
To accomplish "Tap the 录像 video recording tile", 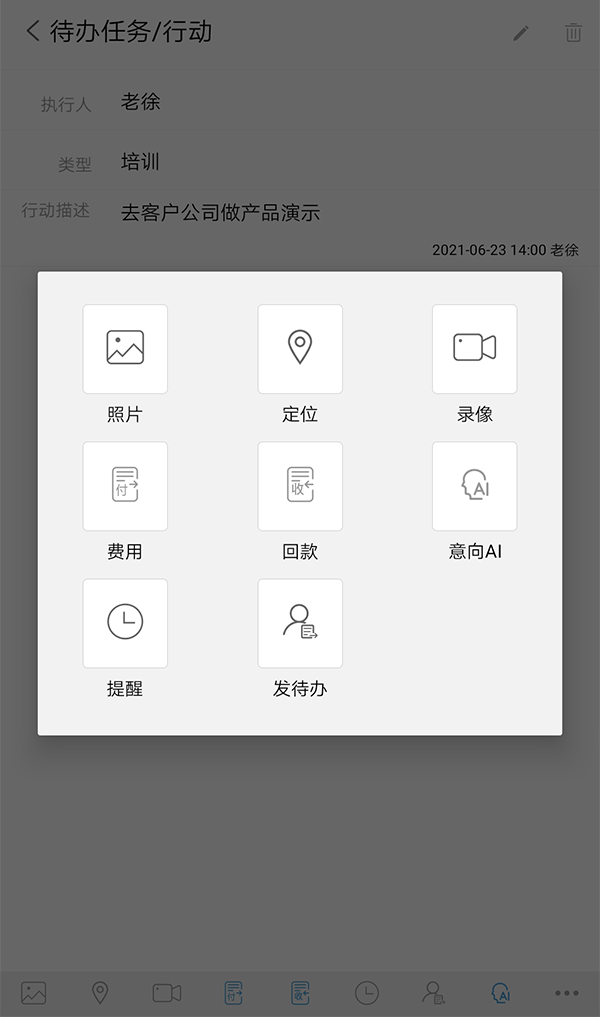I will pyautogui.click(x=475, y=349).
